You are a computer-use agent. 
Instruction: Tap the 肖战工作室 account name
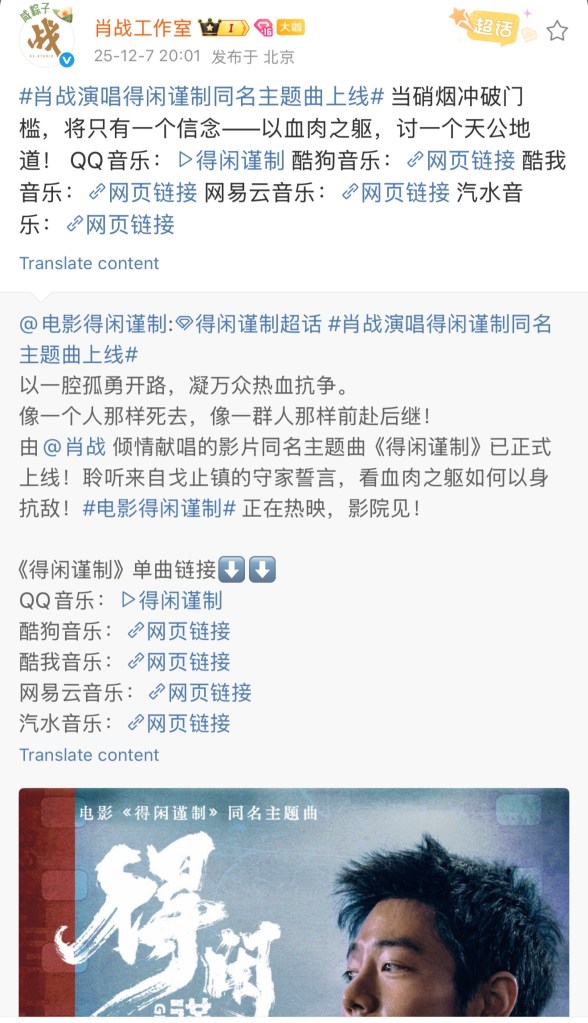coord(143,28)
